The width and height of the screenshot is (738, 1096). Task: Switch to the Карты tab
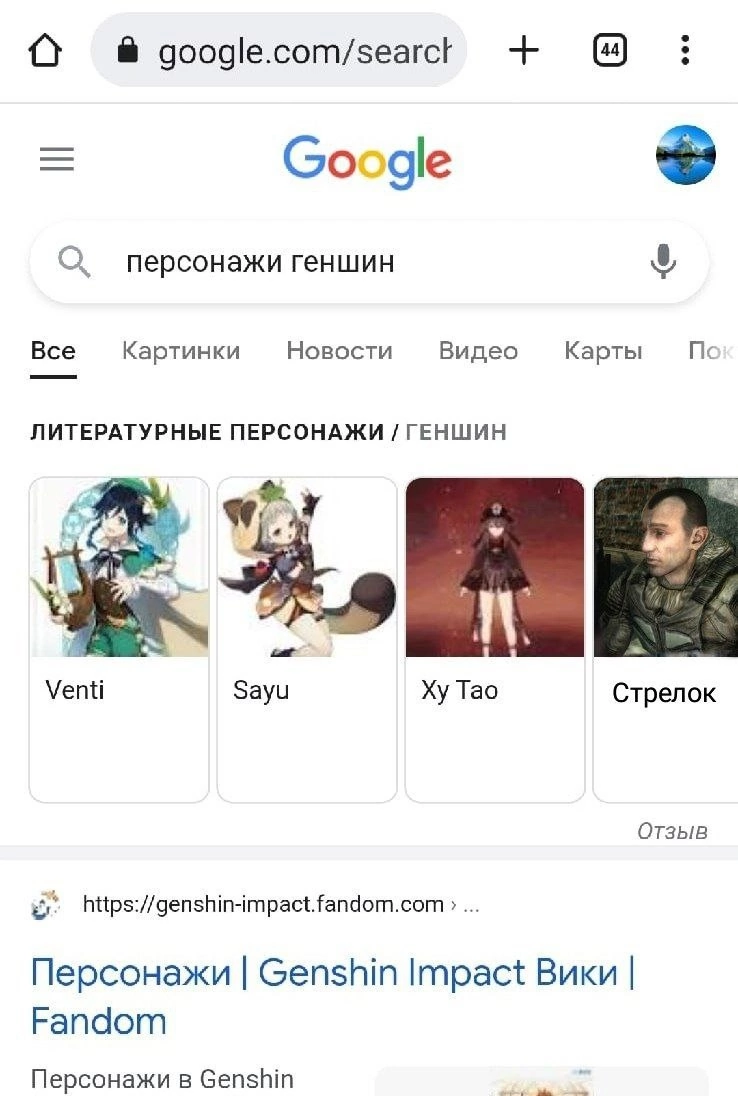coord(603,351)
